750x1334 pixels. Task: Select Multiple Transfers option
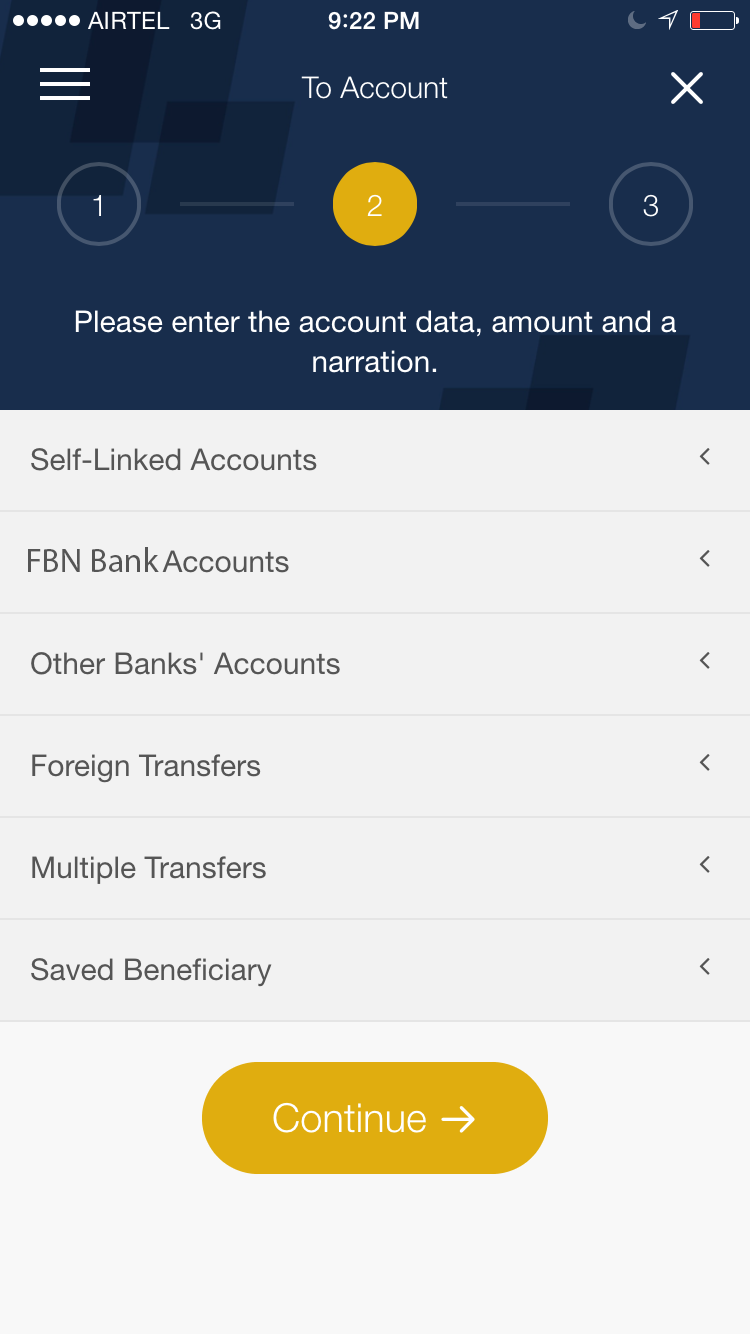click(375, 868)
